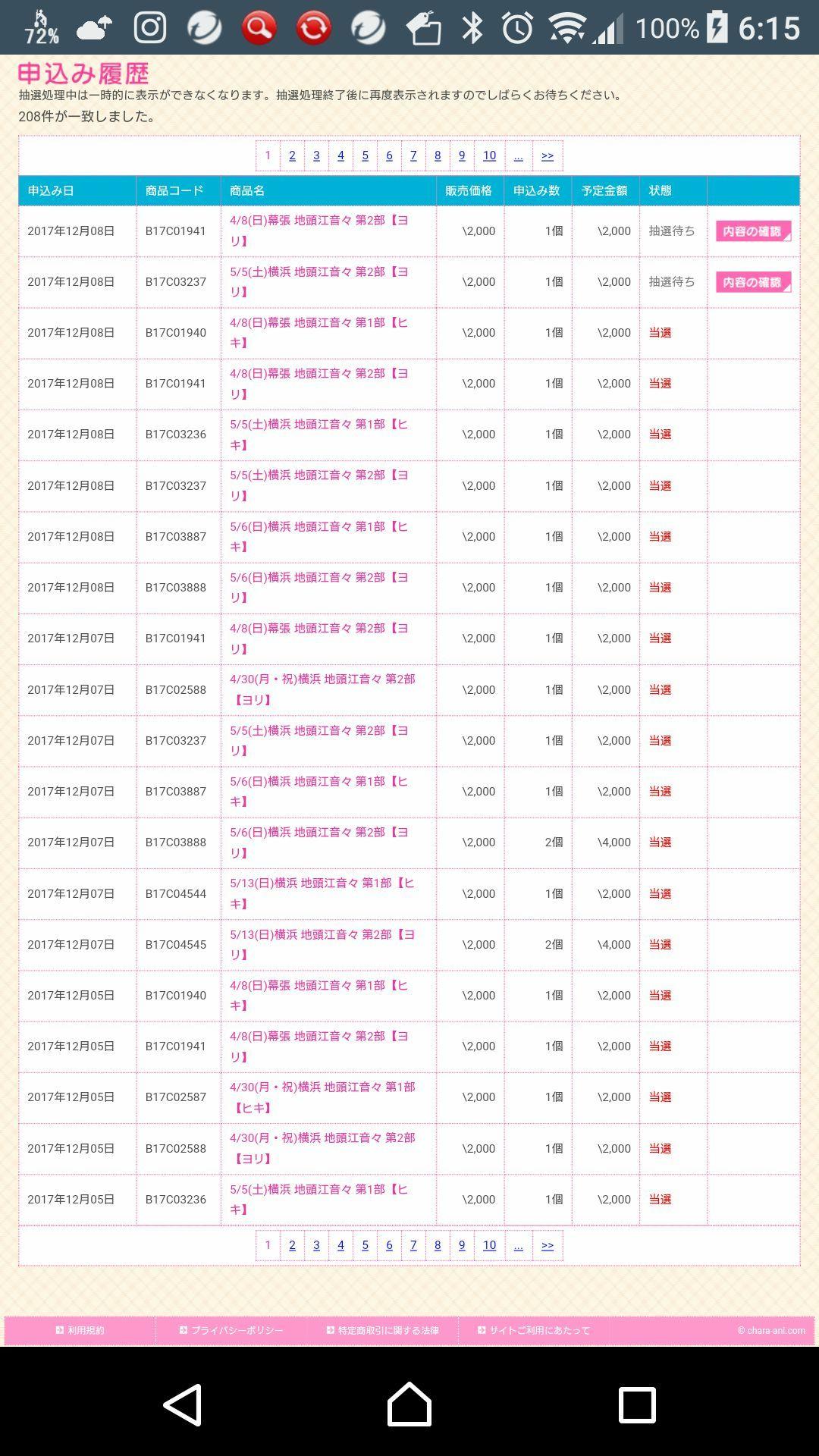Go to page 2 in the top pager
The image size is (819, 1456).
[x=292, y=155]
